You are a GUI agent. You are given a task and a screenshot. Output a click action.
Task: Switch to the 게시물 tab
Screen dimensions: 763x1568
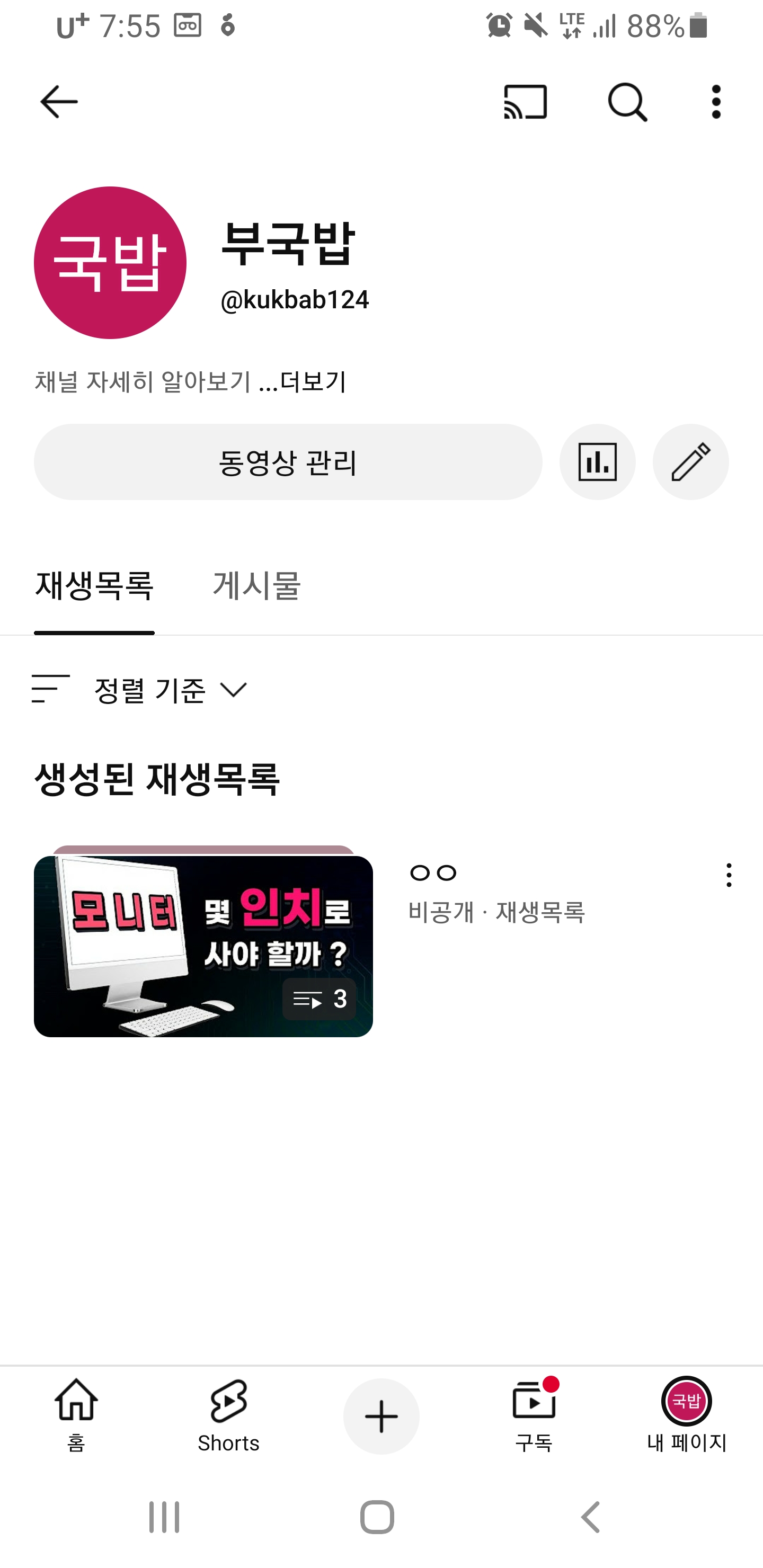pos(256,585)
